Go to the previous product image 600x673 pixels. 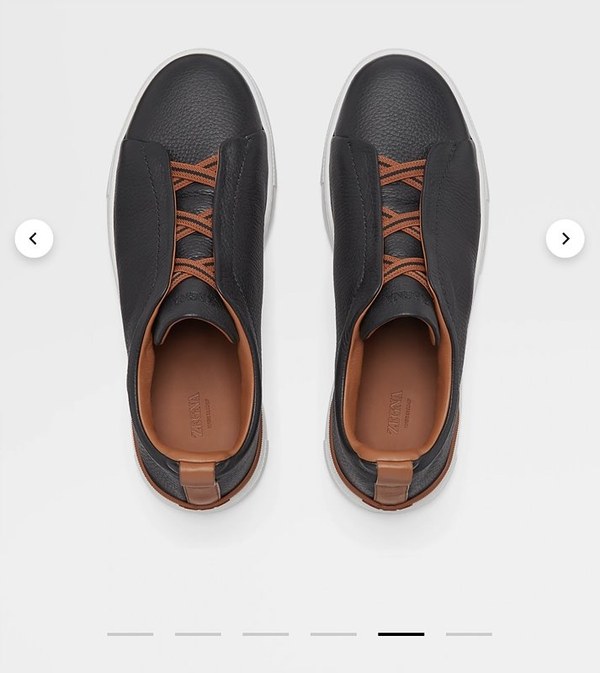(x=34, y=239)
